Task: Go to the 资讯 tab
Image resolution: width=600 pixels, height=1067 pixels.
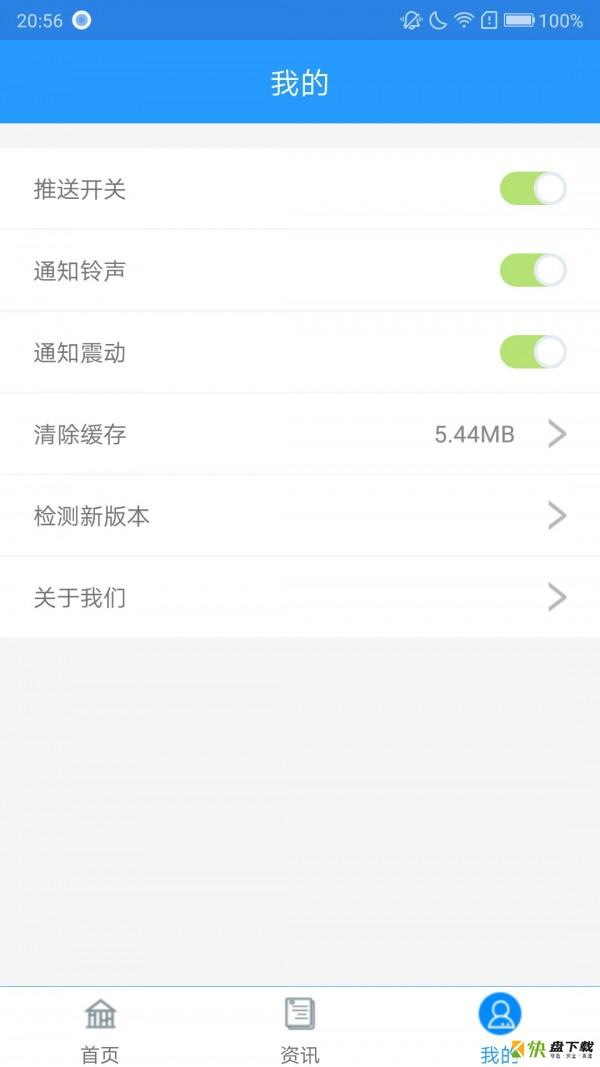Action: (300, 1028)
